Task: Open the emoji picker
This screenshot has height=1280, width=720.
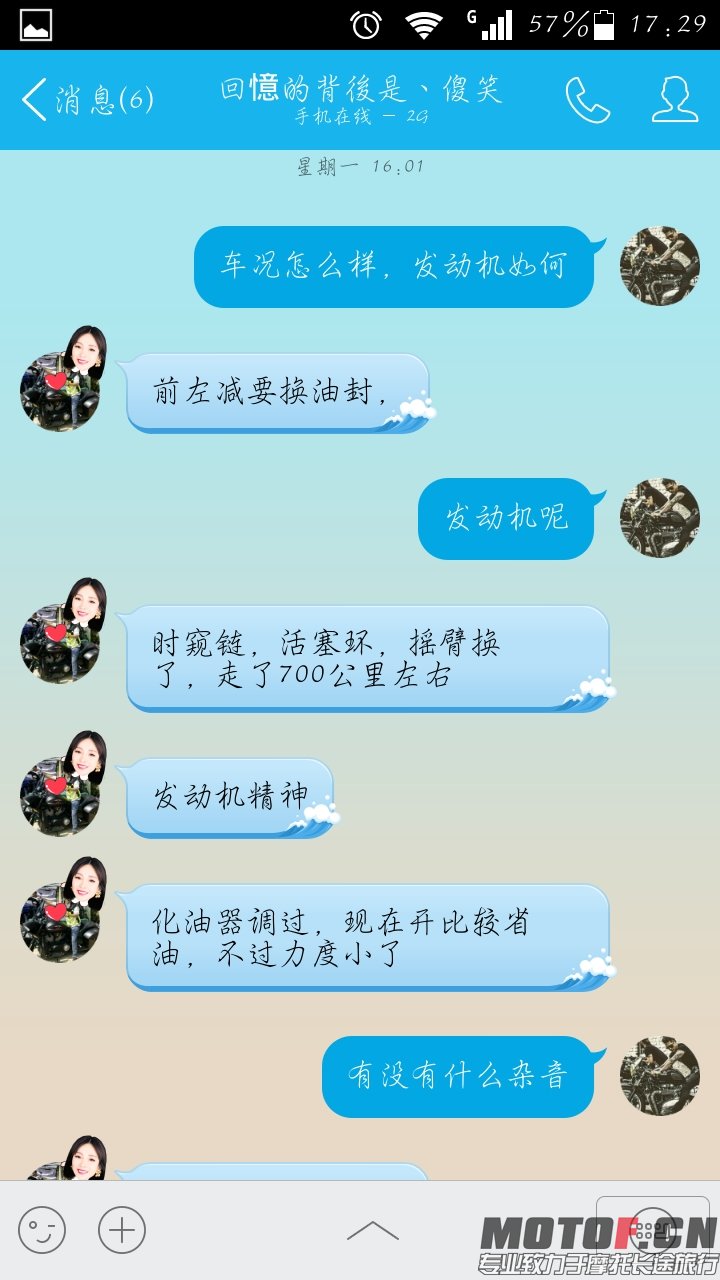Action: [x=42, y=1229]
